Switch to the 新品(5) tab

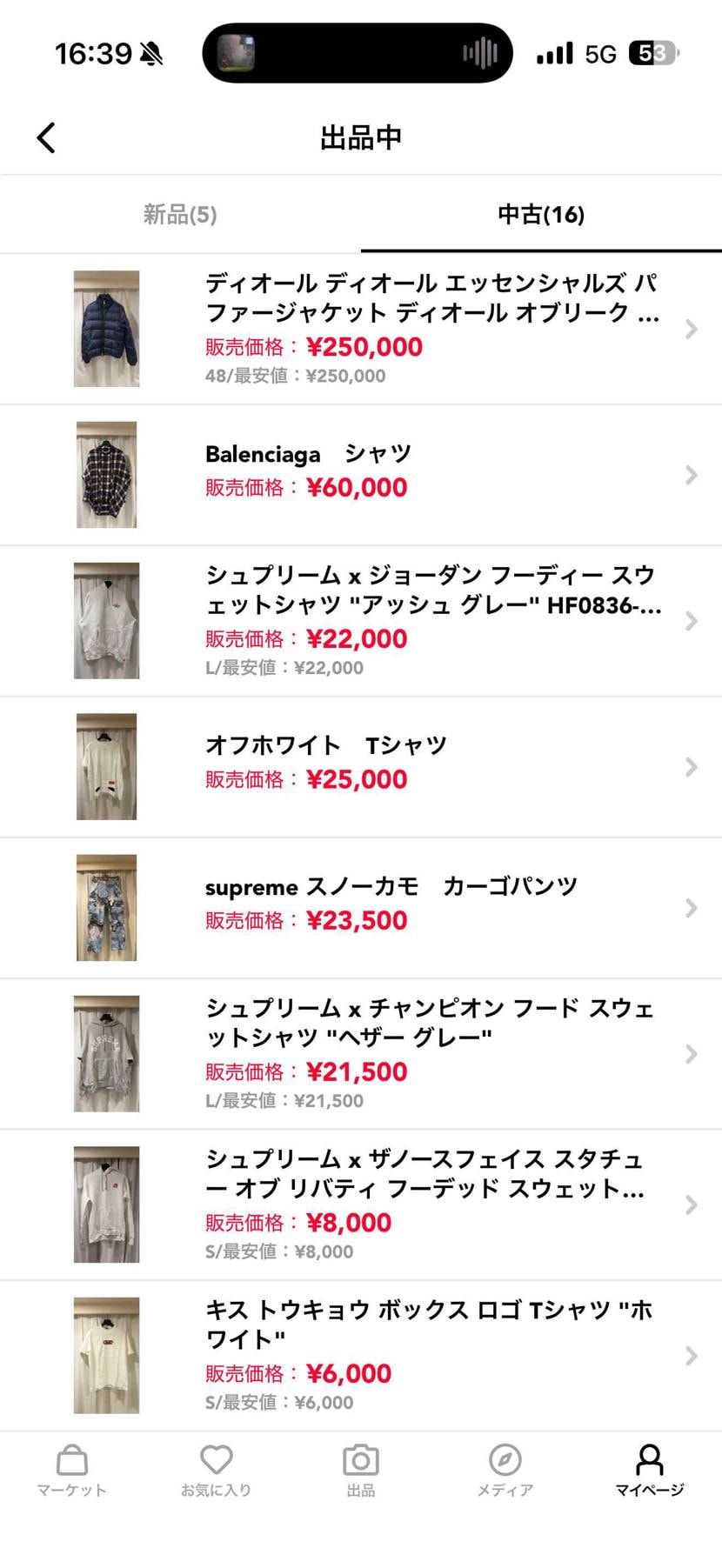pyautogui.click(x=180, y=214)
